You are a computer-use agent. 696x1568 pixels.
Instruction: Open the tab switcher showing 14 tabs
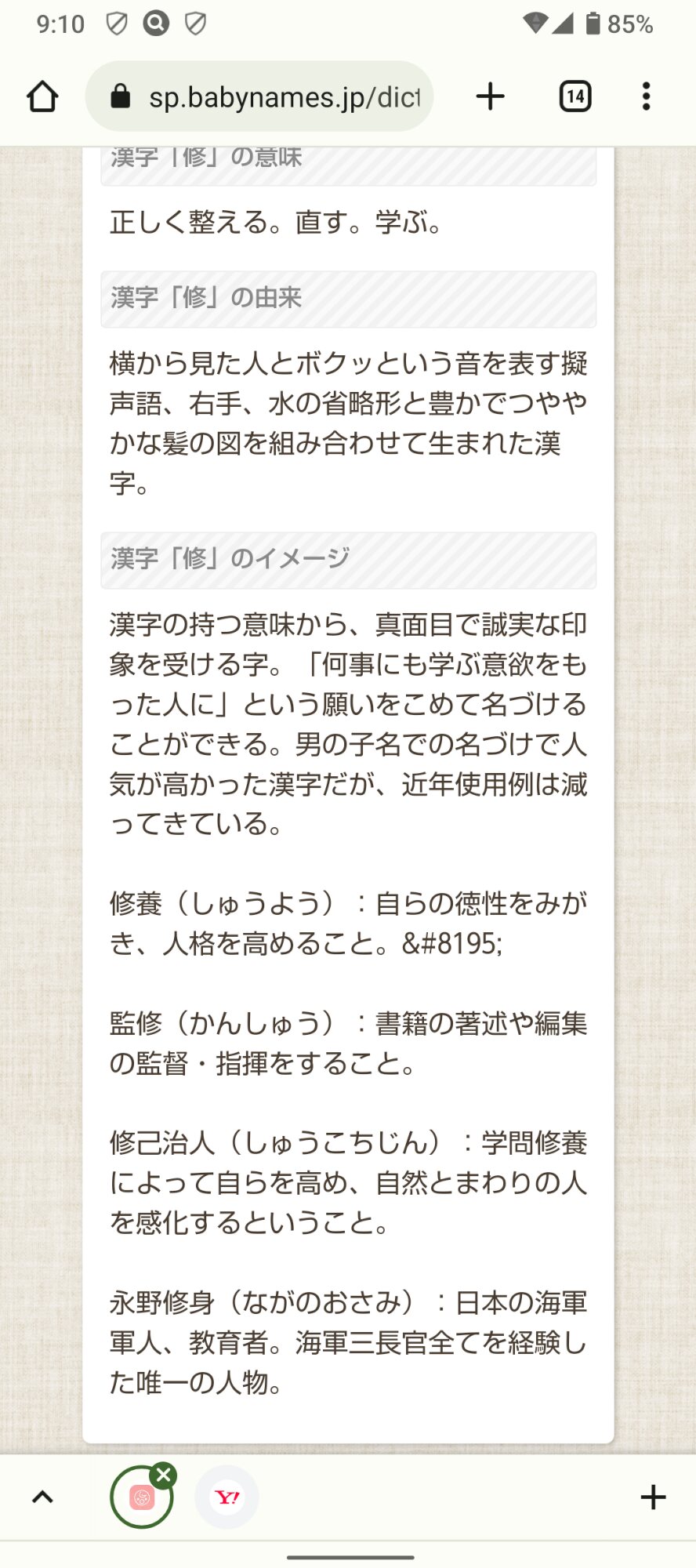click(x=575, y=96)
